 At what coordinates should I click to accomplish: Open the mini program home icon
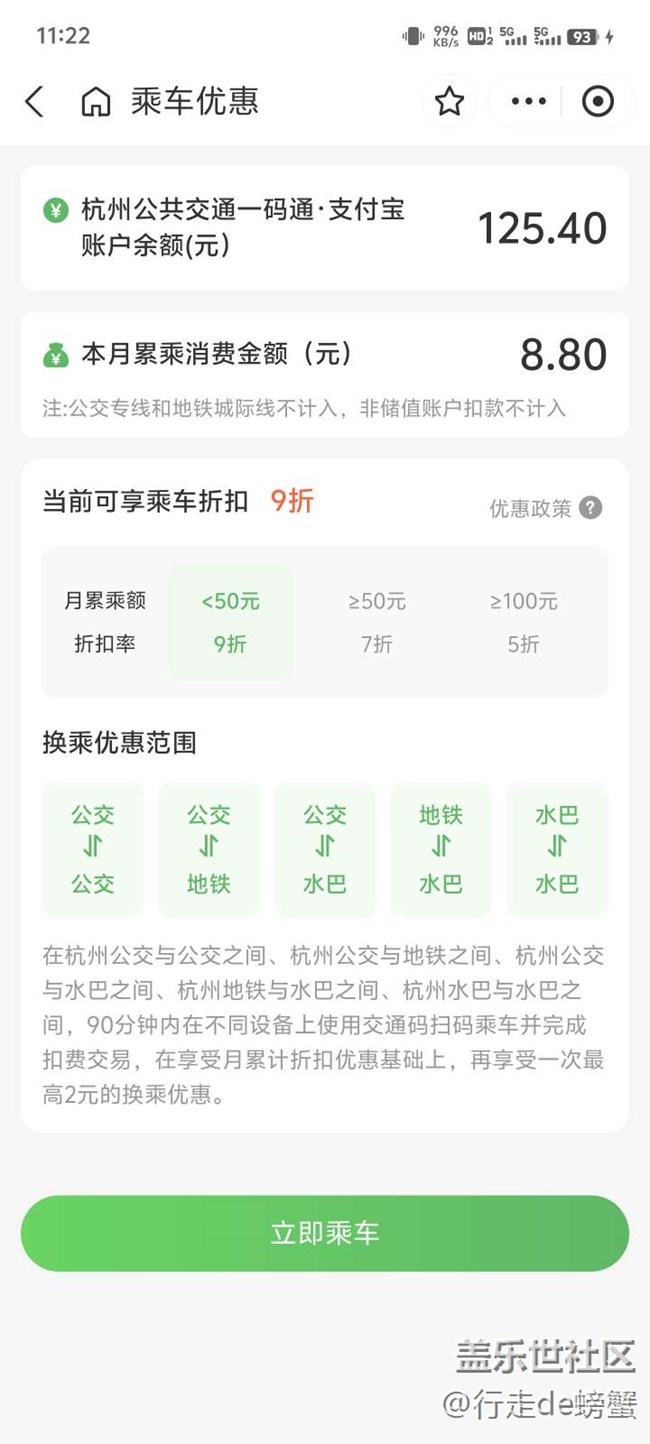[x=95, y=101]
